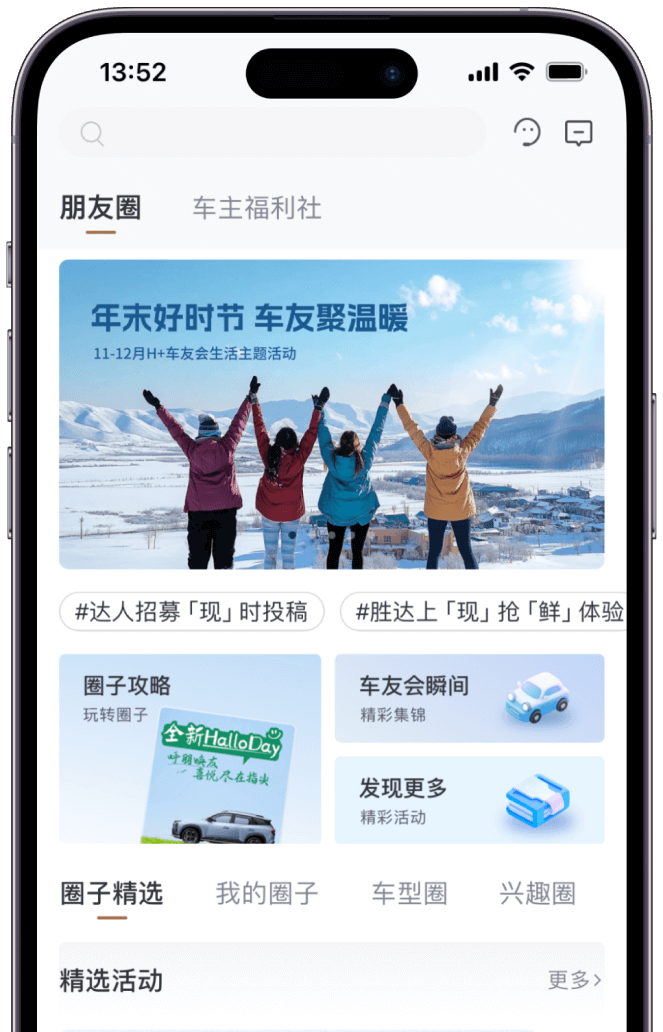Image resolution: width=663 pixels, height=1032 pixels.
Task: Open the 发现更多 card
Action: click(469, 800)
